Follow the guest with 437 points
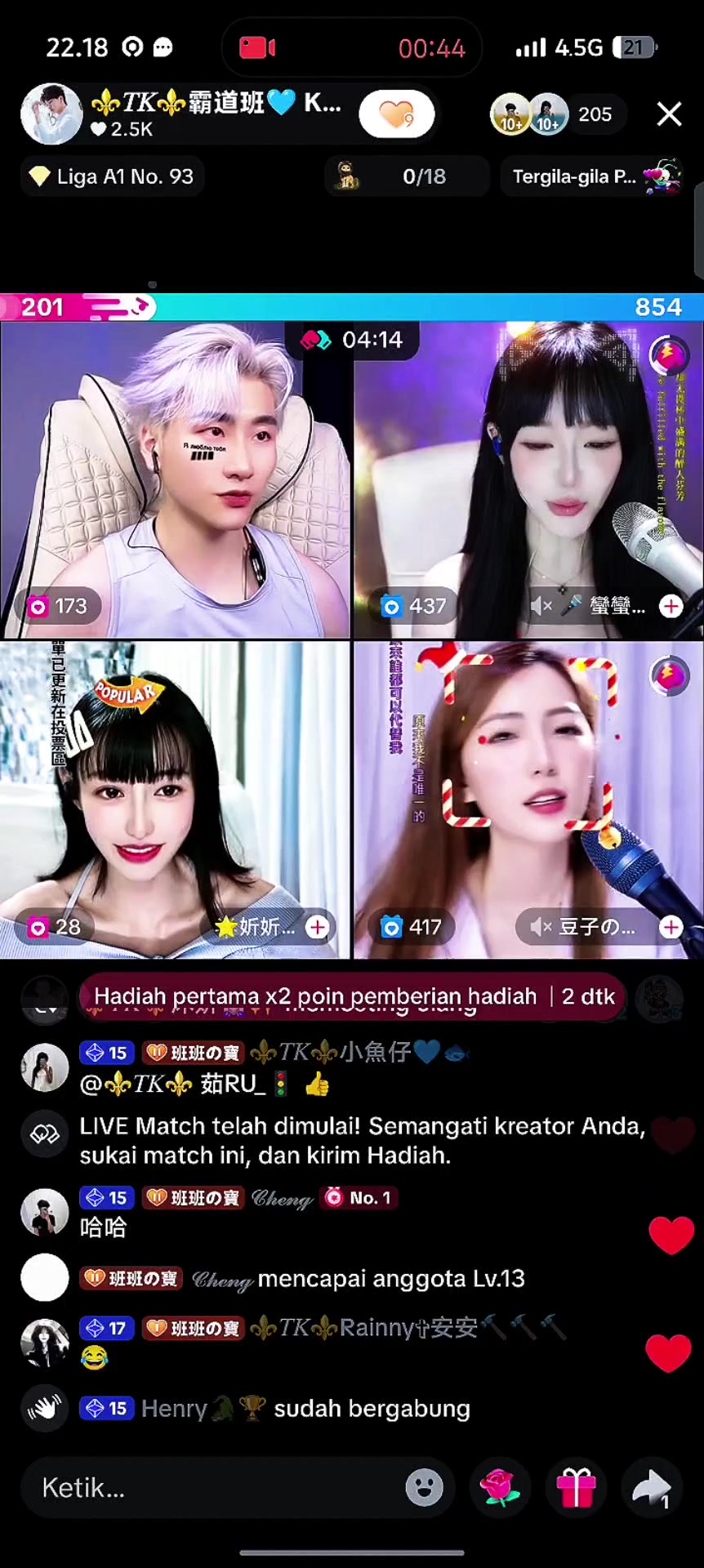This screenshot has width=704, height=1568. pos(671,606)
